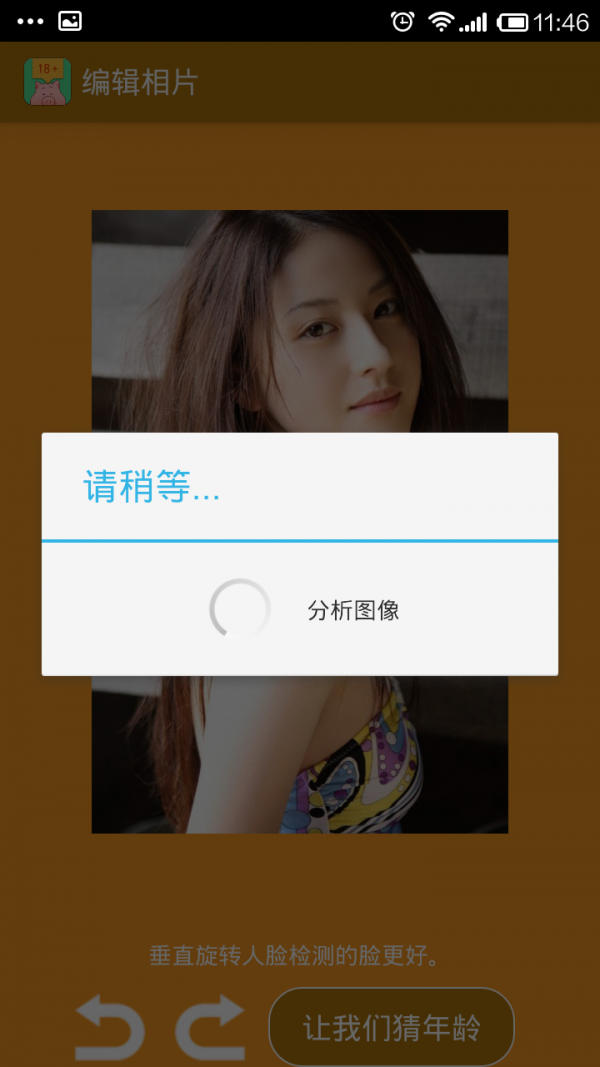
Task: Tap the 让我们猜年龄 button
Action: (391, 1027)
